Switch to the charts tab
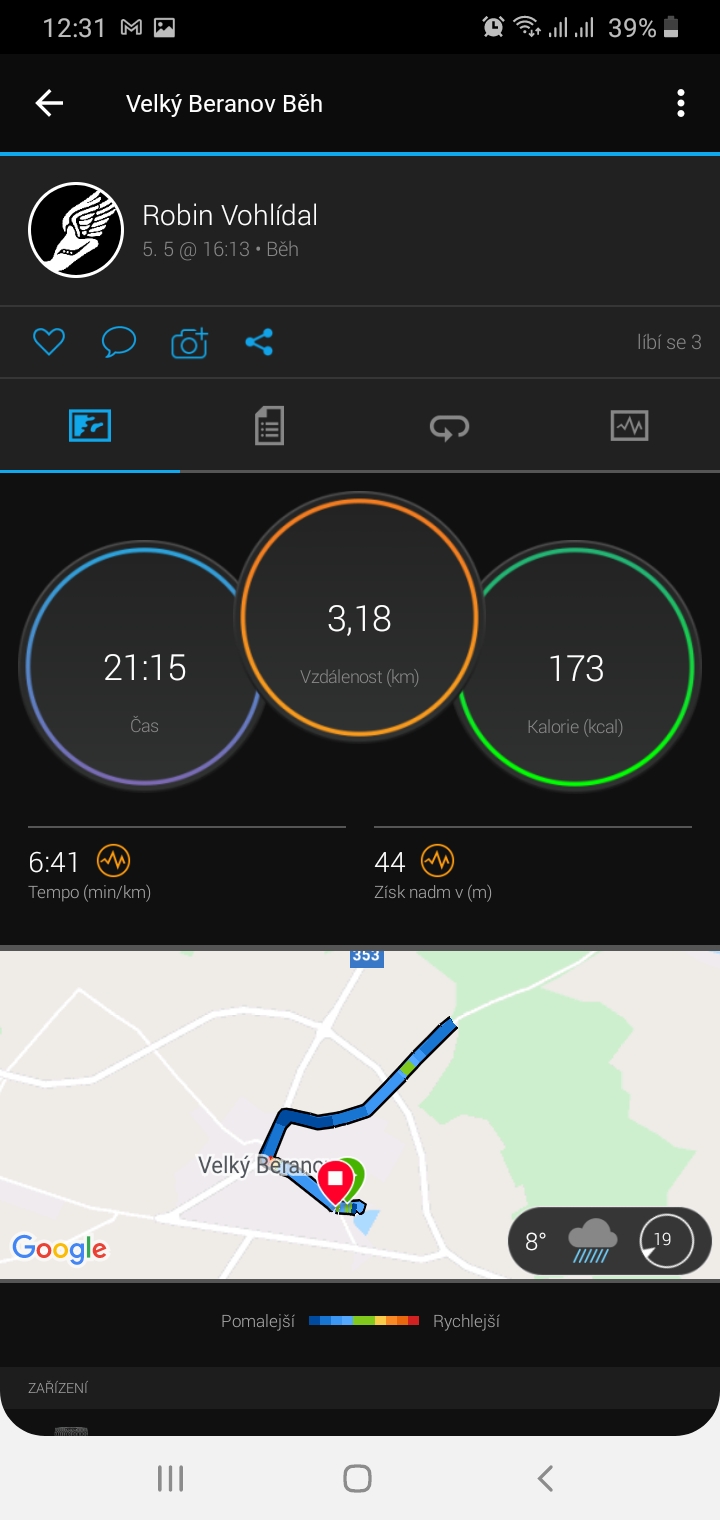 (629, 426)
